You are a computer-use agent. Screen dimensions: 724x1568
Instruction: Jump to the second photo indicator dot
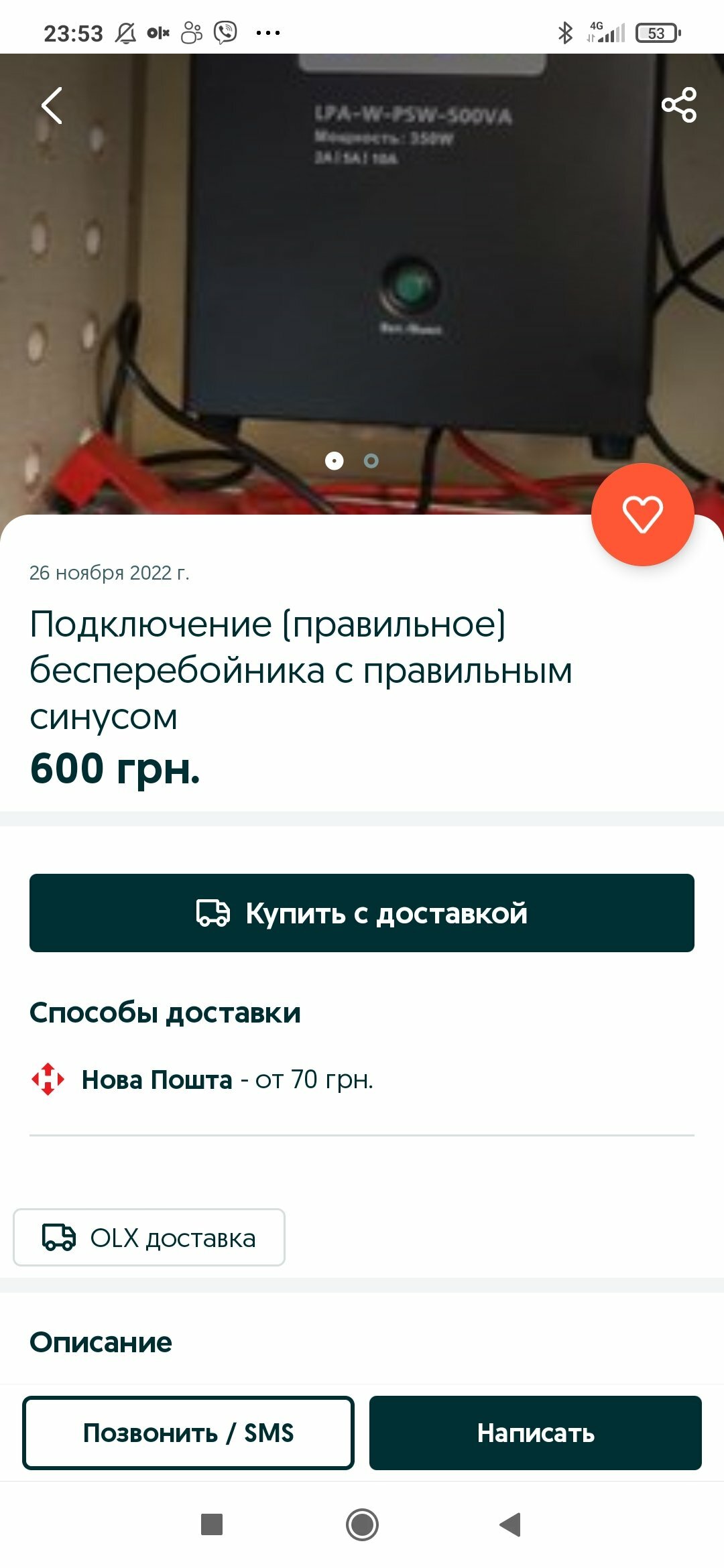[371, 460]
